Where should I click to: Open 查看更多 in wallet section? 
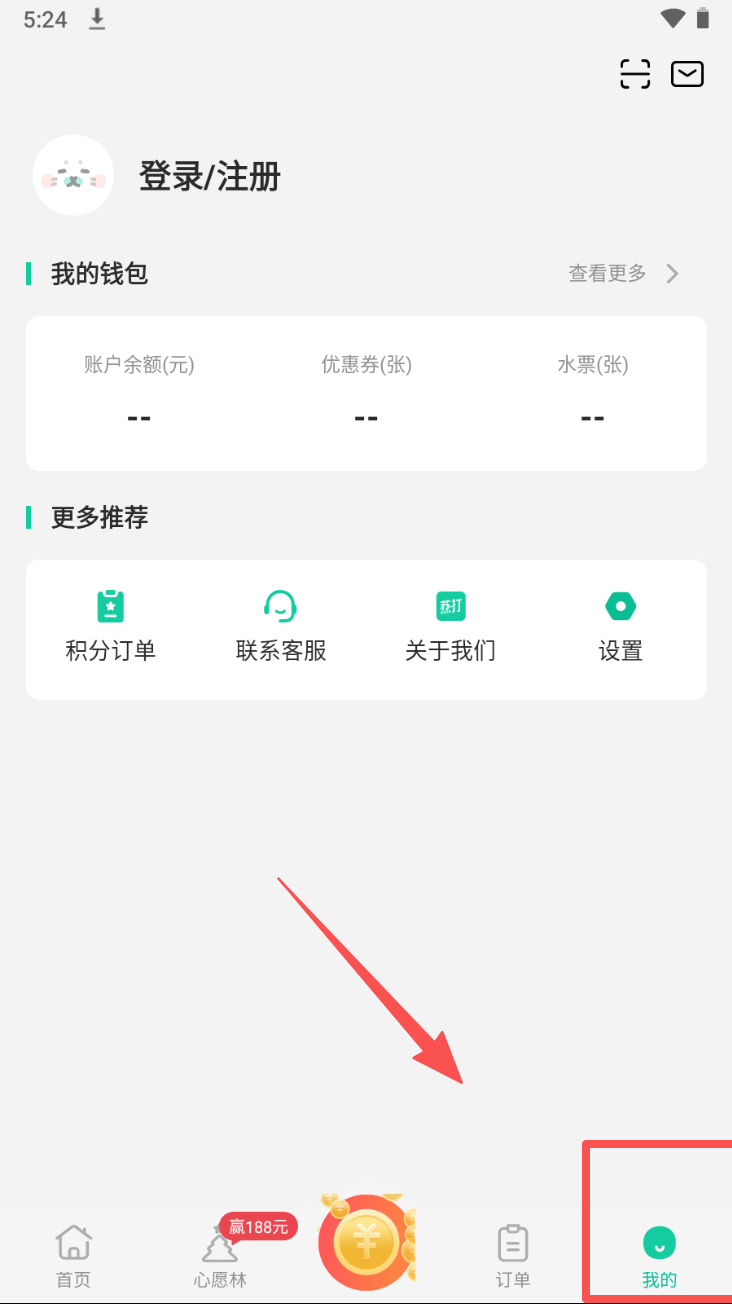coord(624,273)
